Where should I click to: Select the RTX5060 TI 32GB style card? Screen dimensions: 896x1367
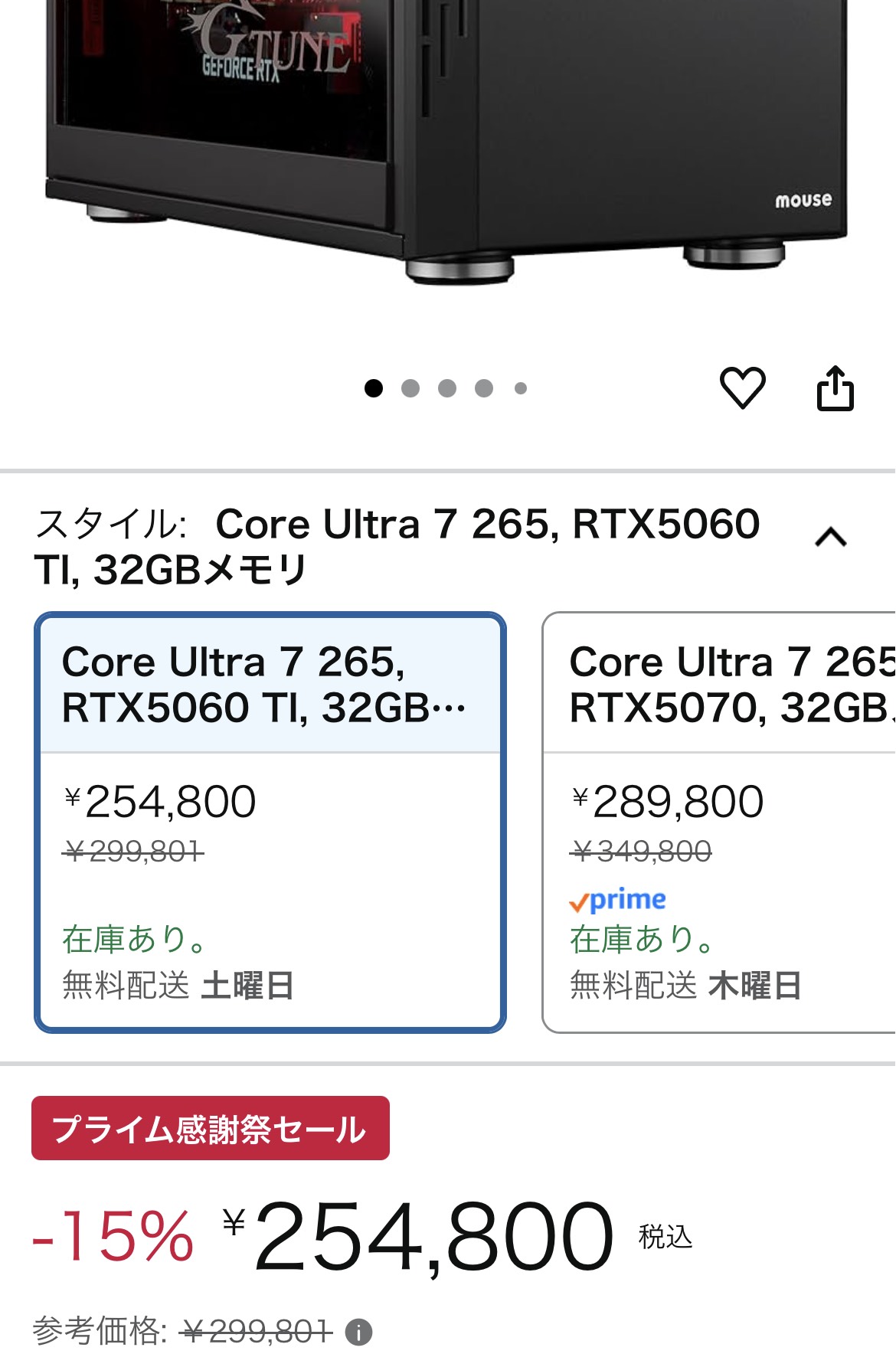click(x=270, y=822)
